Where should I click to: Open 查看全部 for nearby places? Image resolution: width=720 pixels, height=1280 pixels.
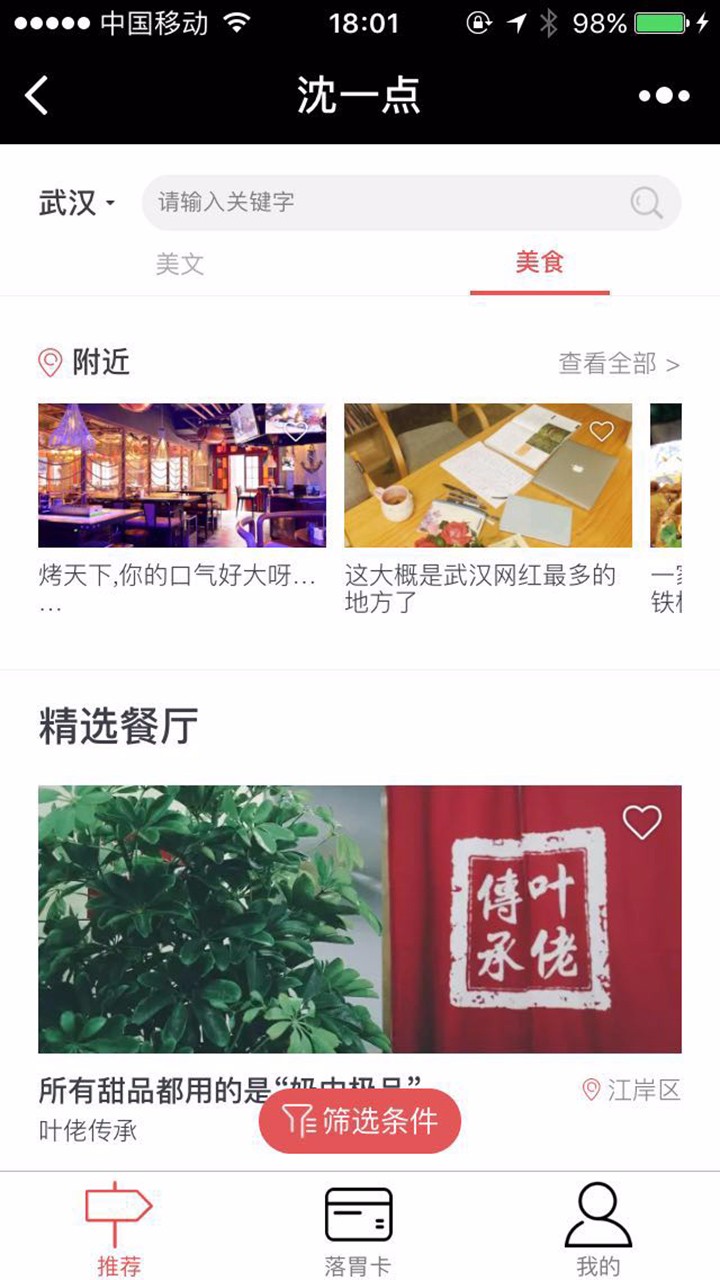(619, 363)
